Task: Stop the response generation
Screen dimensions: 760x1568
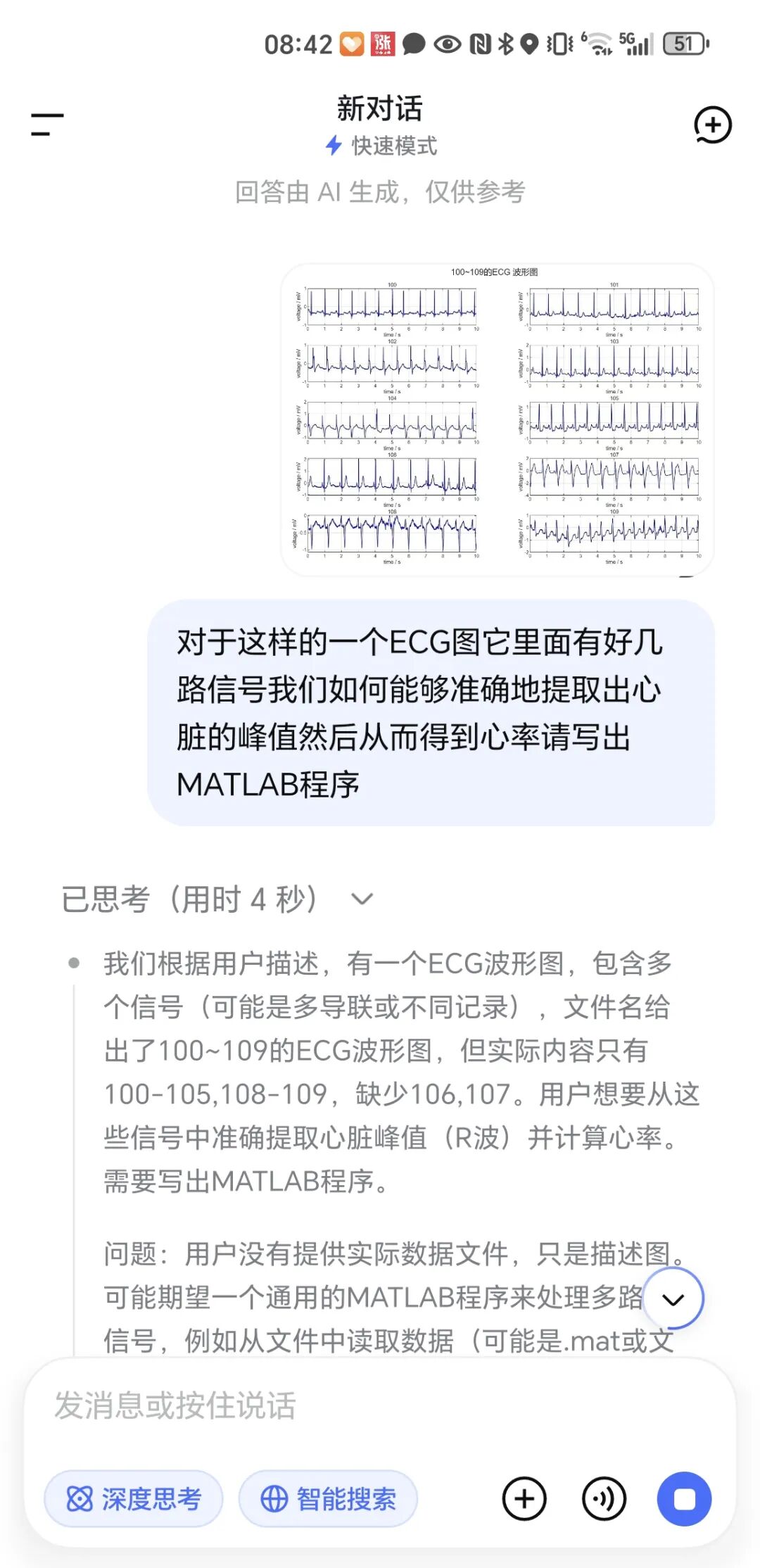Action: point(684,1499)
